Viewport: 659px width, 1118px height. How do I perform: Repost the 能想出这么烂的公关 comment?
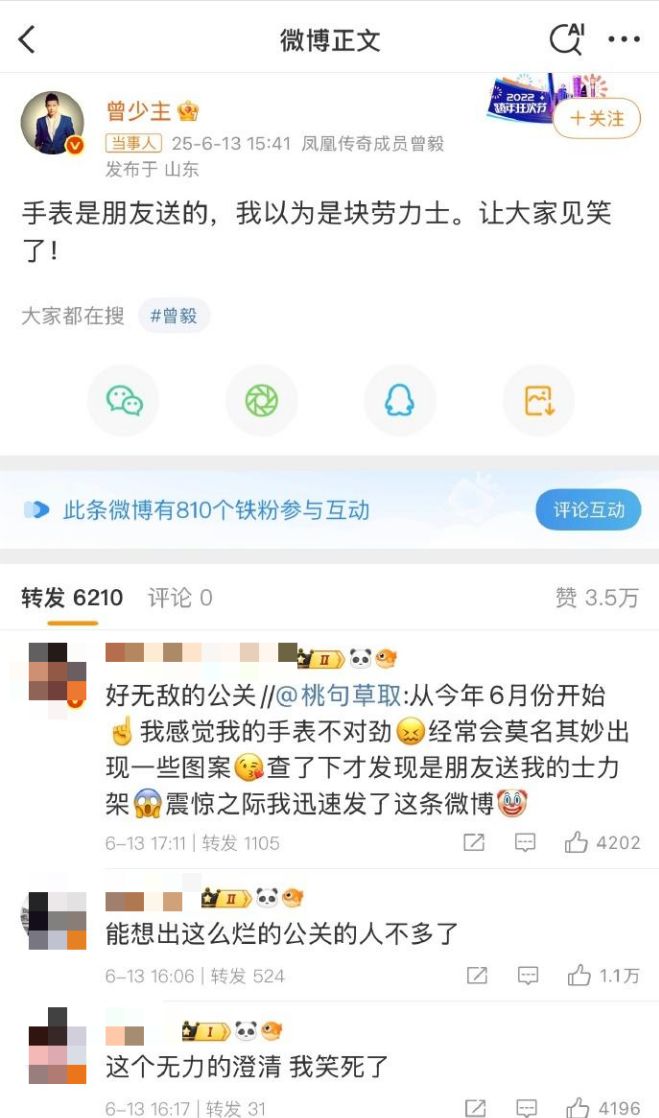pyautogui.click(x=477, y=976)
